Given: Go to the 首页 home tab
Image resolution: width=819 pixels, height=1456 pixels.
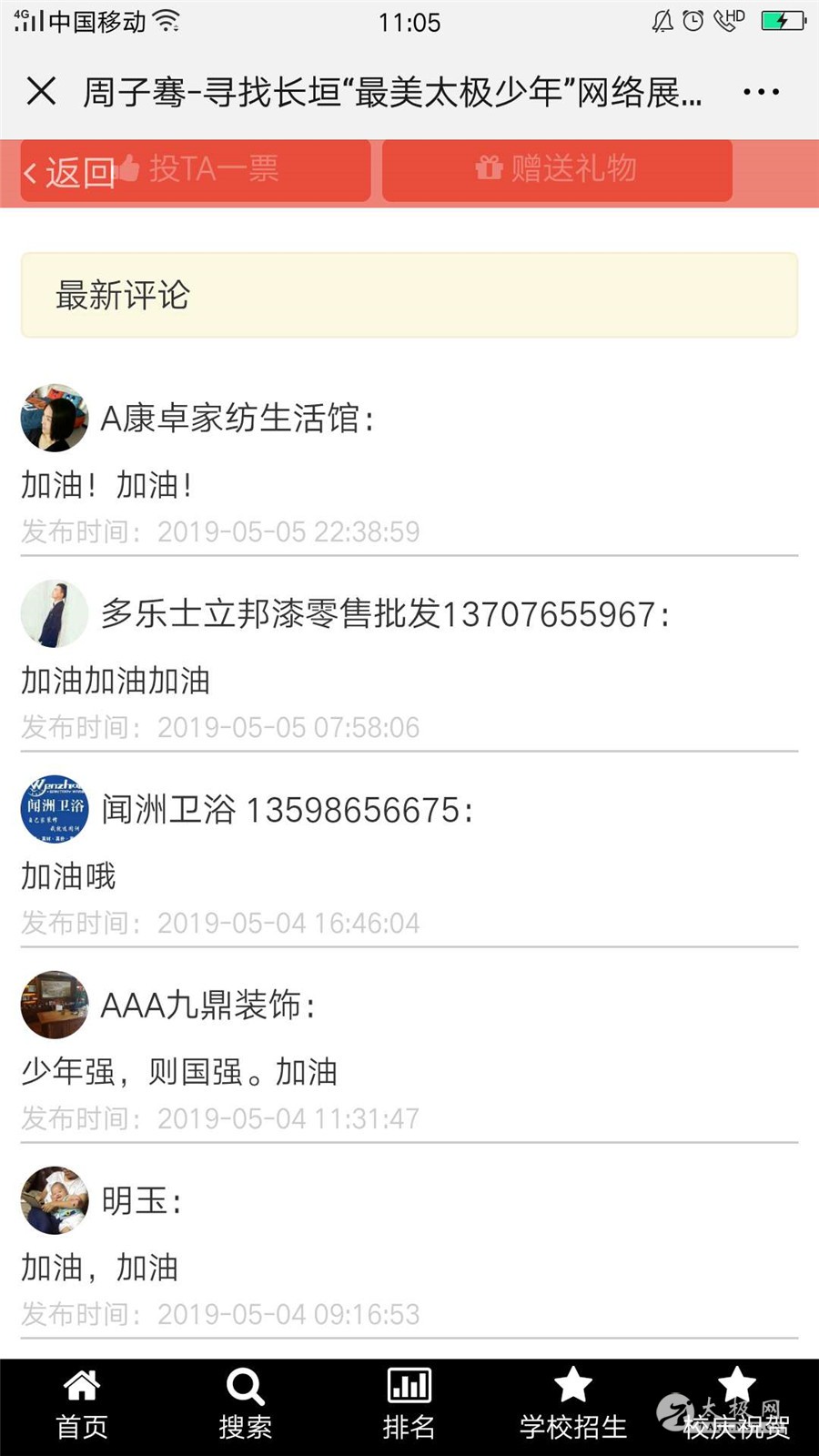Looking at the screenshot, I should [82, 1405].
